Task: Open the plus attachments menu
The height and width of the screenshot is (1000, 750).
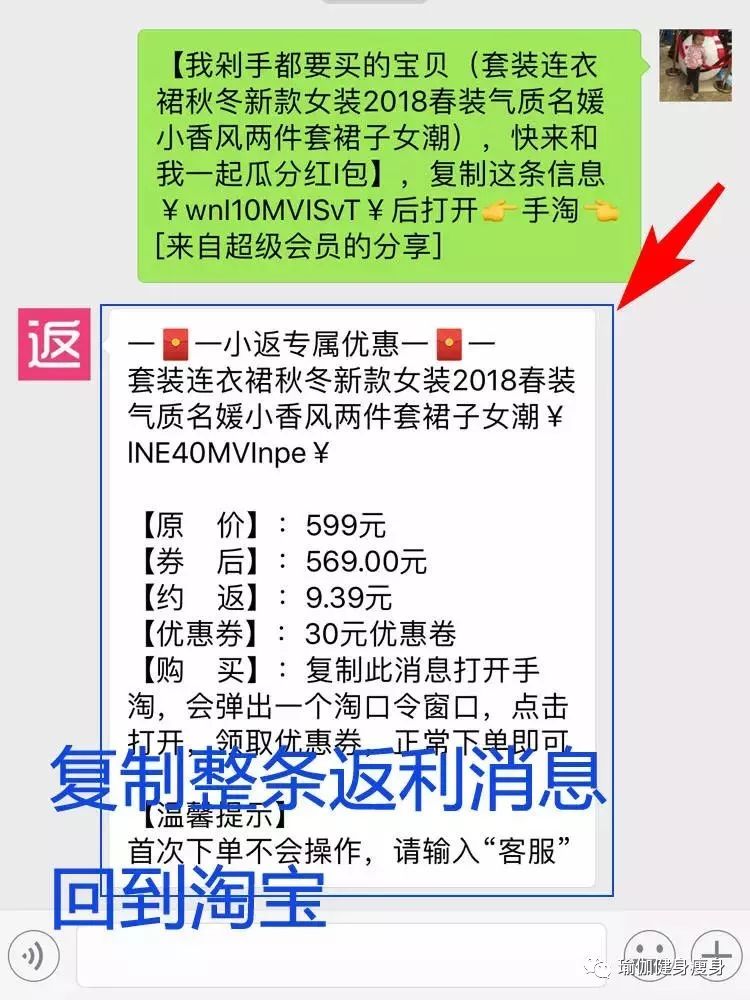Action: [x=716, y=950]
